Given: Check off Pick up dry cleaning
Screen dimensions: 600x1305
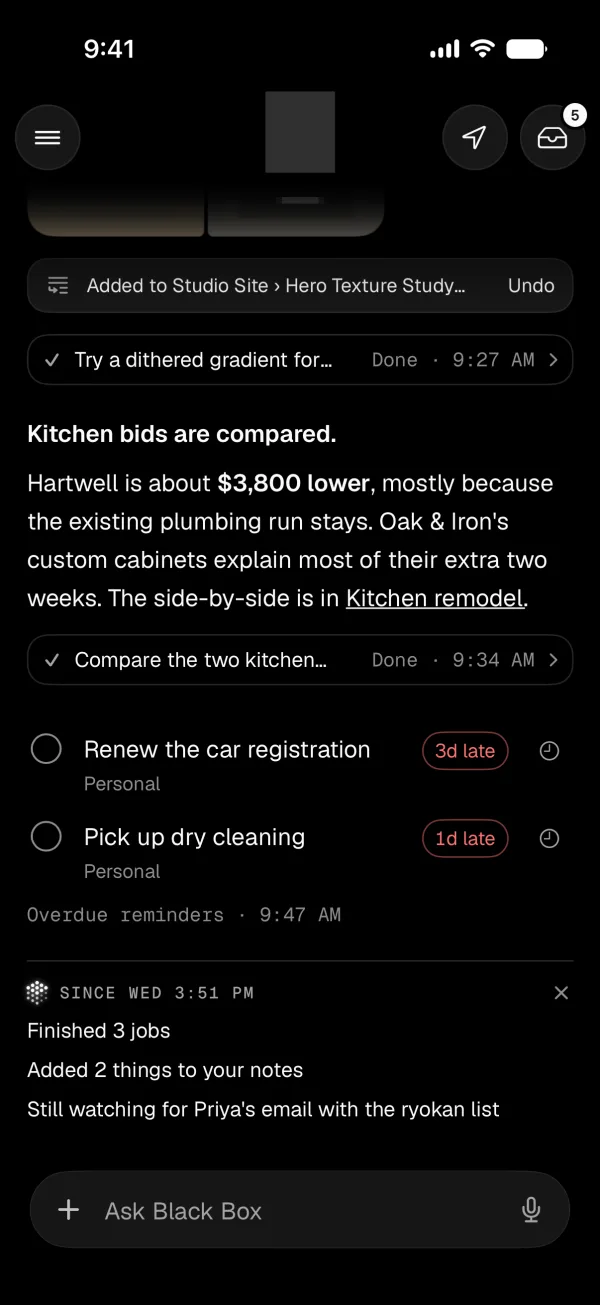Looking at the screenshot, I should tap(46, 836).
